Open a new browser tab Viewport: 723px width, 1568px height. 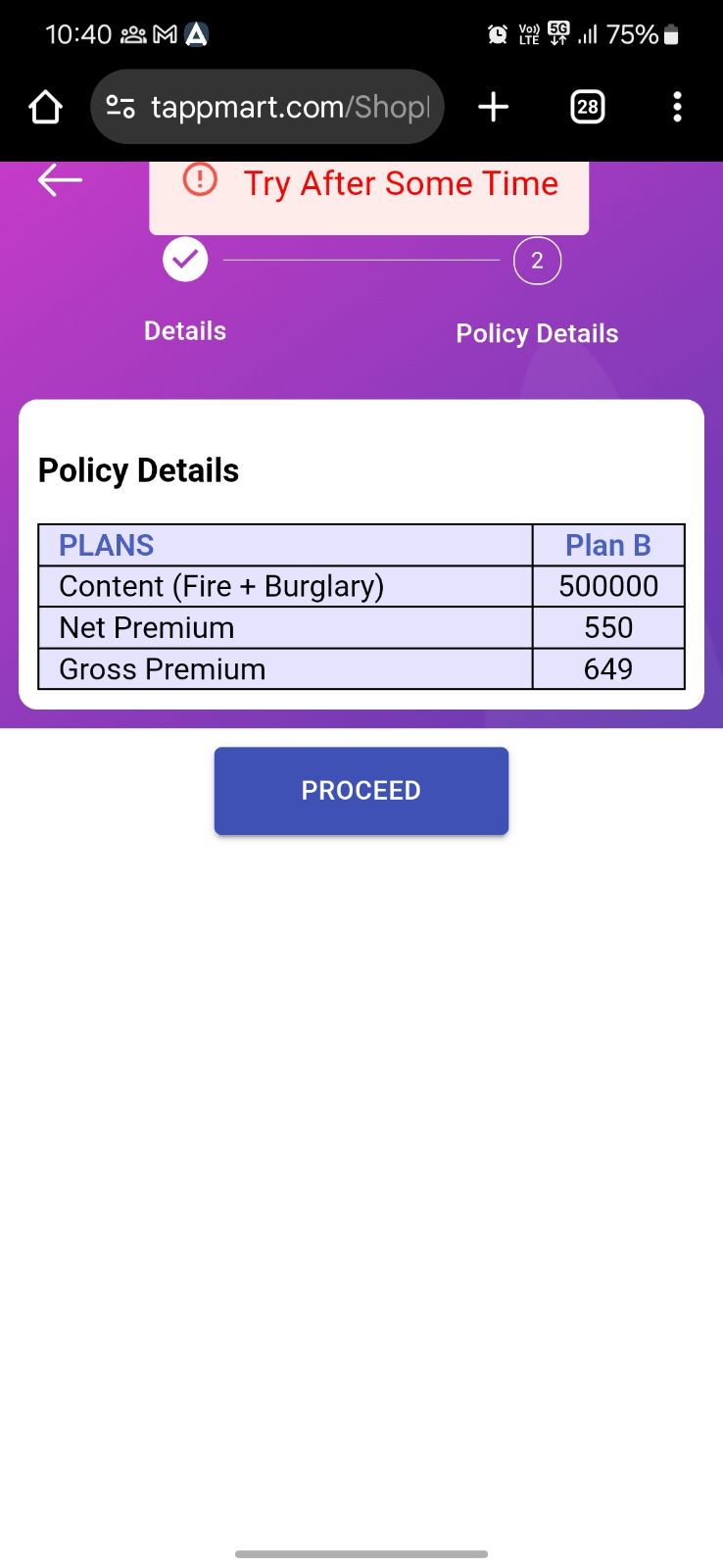click(x=494, y=107)
